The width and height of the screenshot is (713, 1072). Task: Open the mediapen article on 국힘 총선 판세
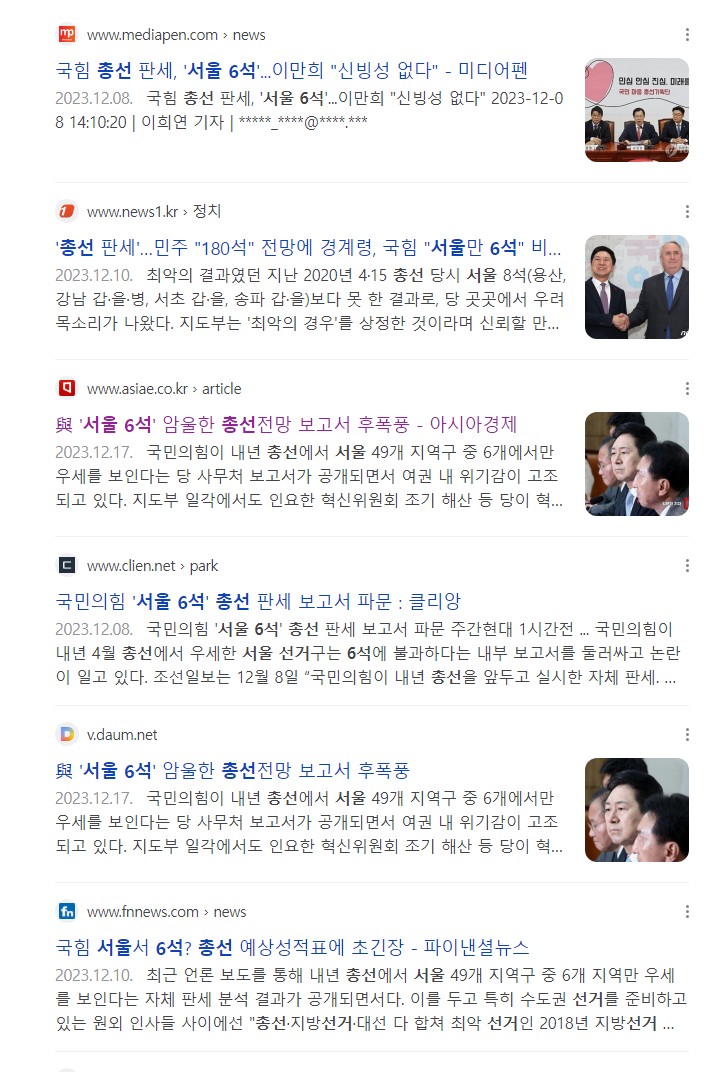tap(290, 70)
